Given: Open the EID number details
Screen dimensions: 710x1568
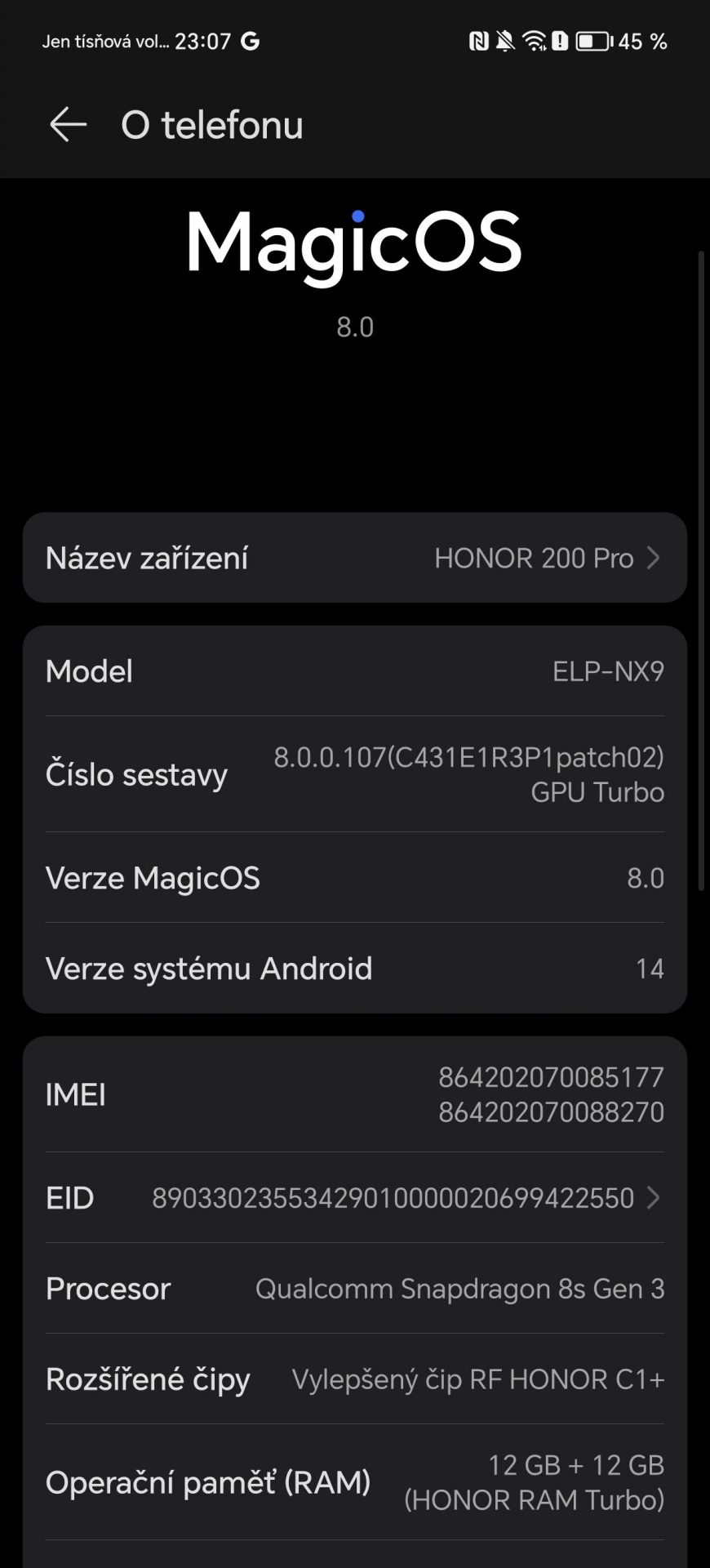Looking at the screenshot, I should (355, 1198).
